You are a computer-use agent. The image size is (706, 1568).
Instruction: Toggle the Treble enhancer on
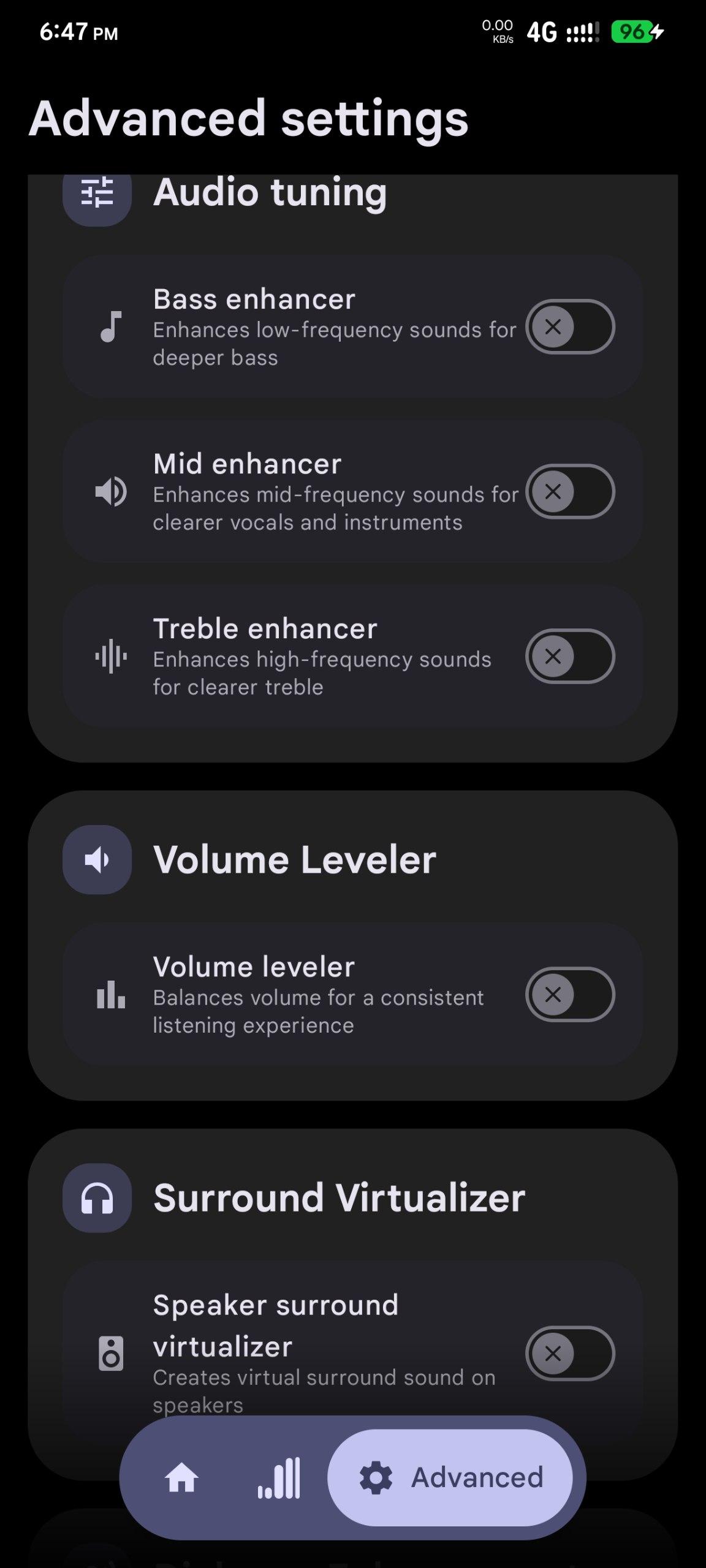[570, 656]
